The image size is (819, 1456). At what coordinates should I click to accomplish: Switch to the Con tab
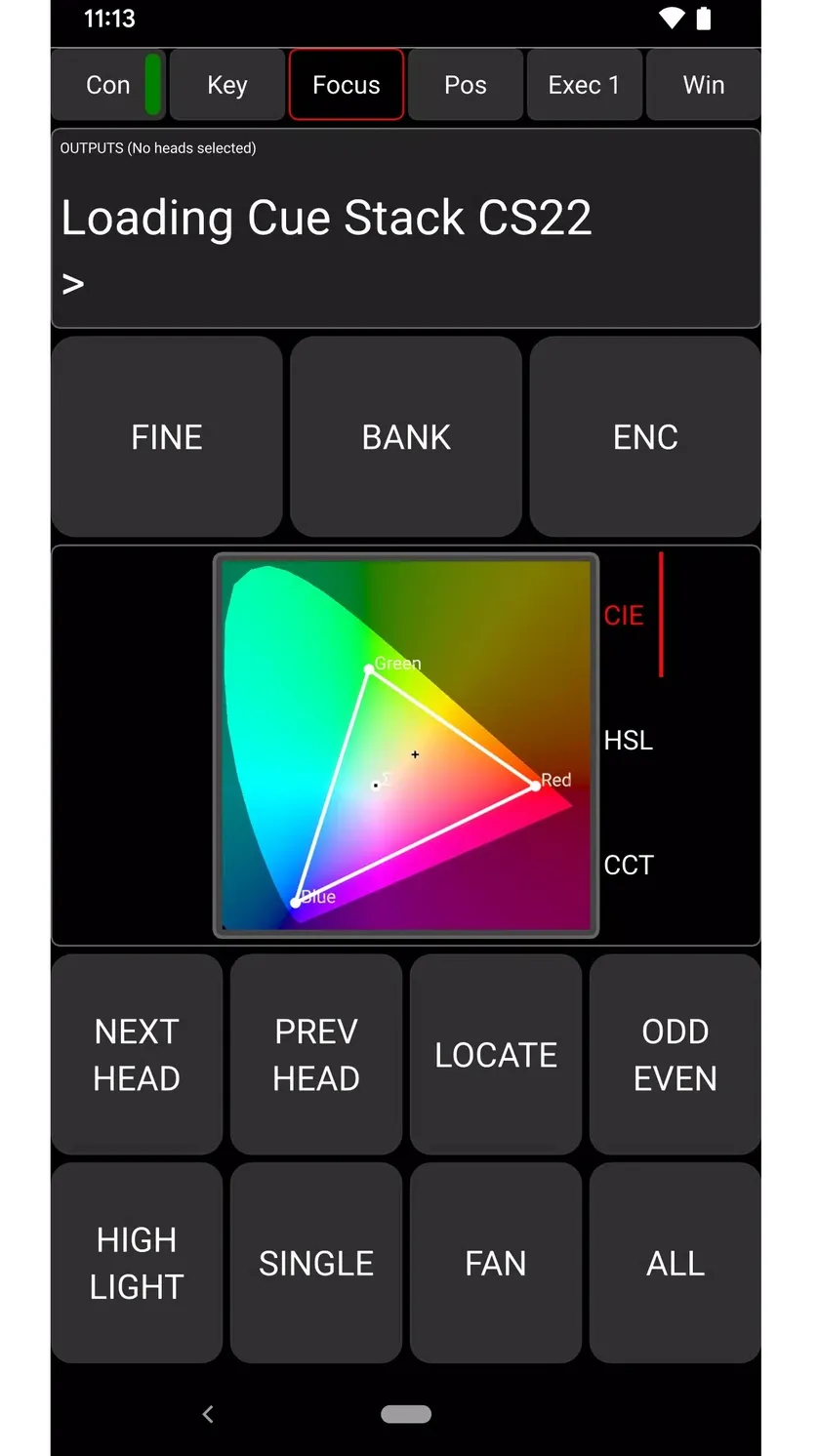108,85
